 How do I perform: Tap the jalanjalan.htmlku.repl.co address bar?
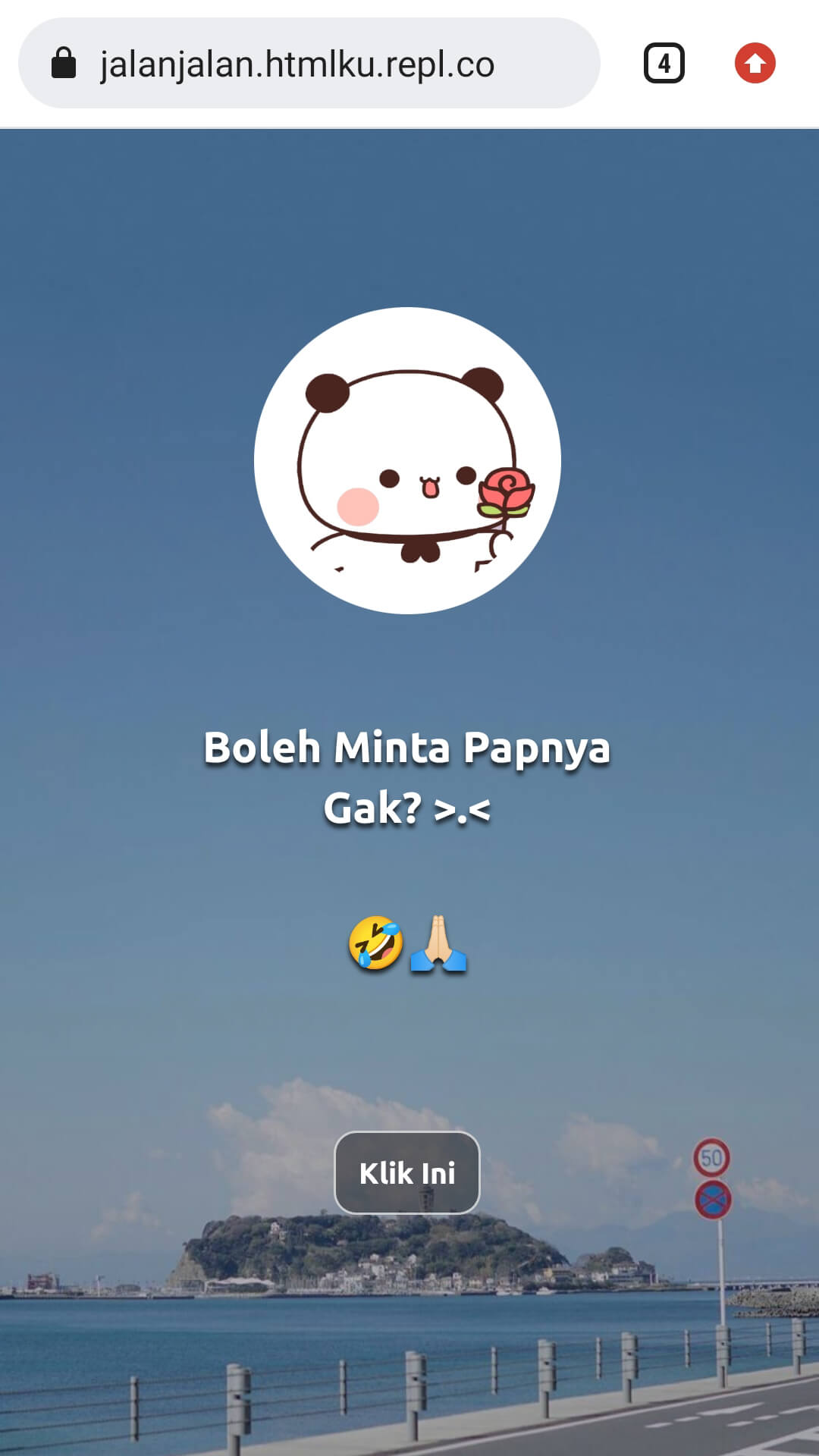318,64
